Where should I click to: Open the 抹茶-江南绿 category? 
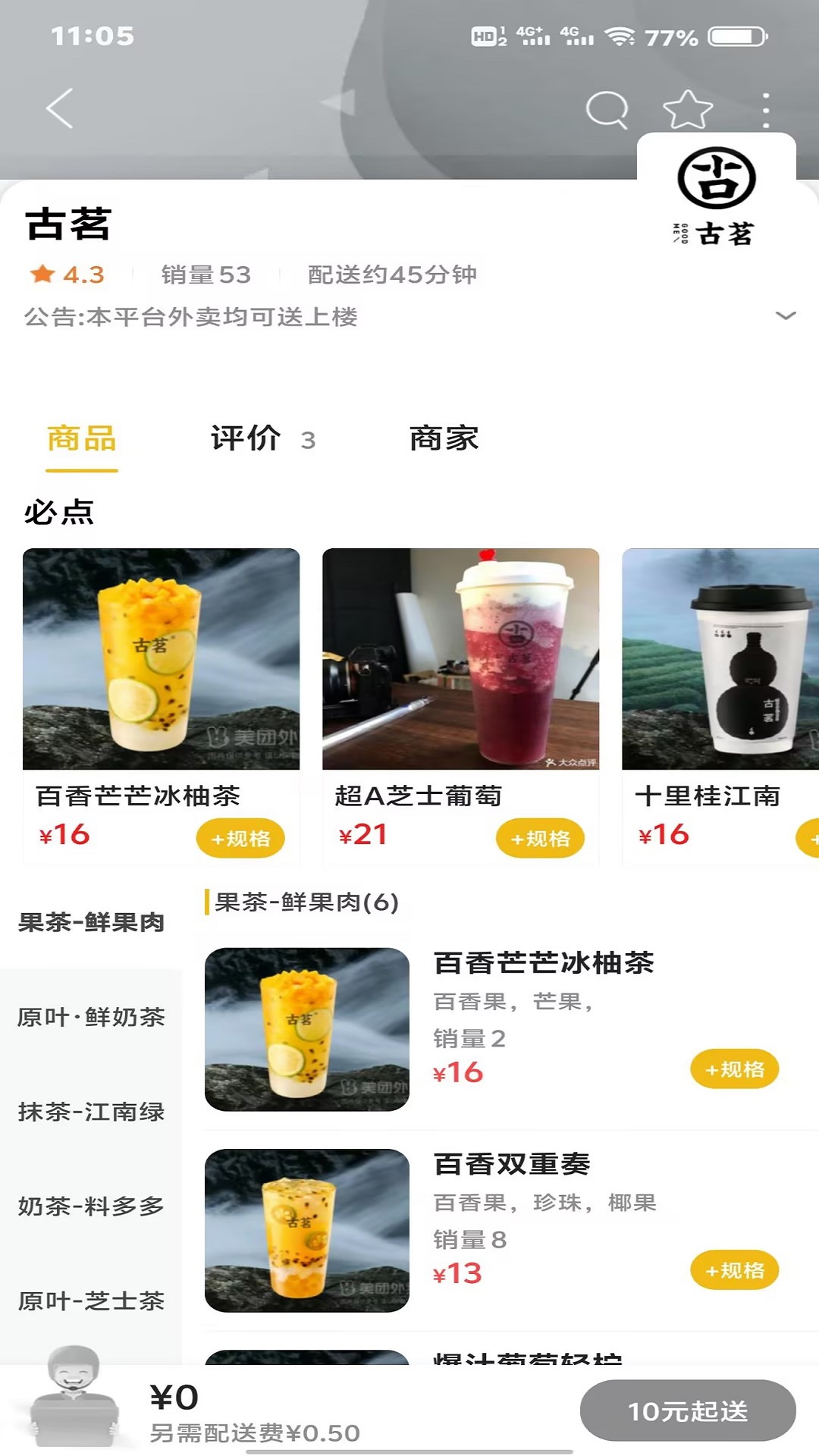[91, 1112]
